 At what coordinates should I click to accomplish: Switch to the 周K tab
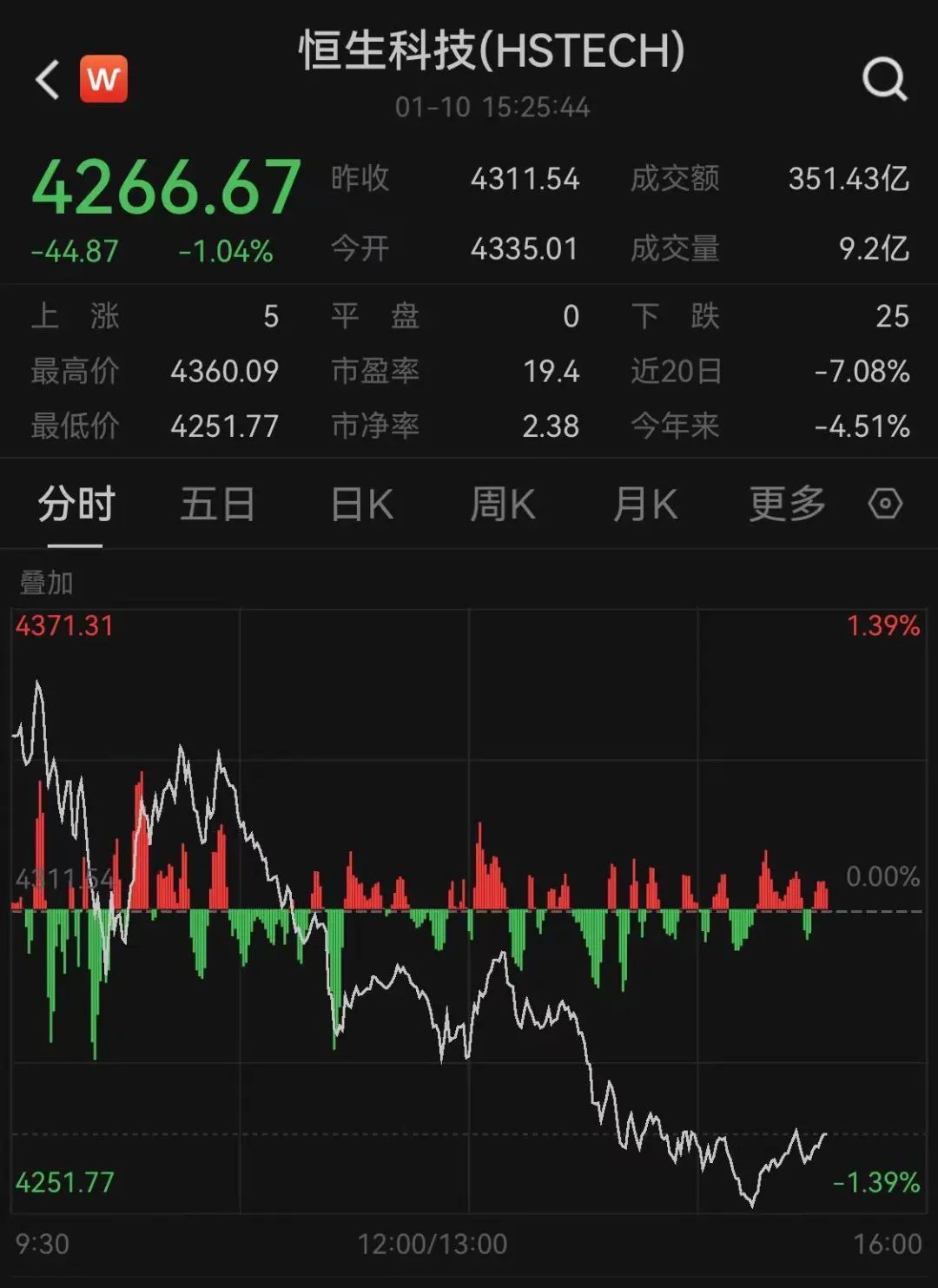click(x=503, y=504)
